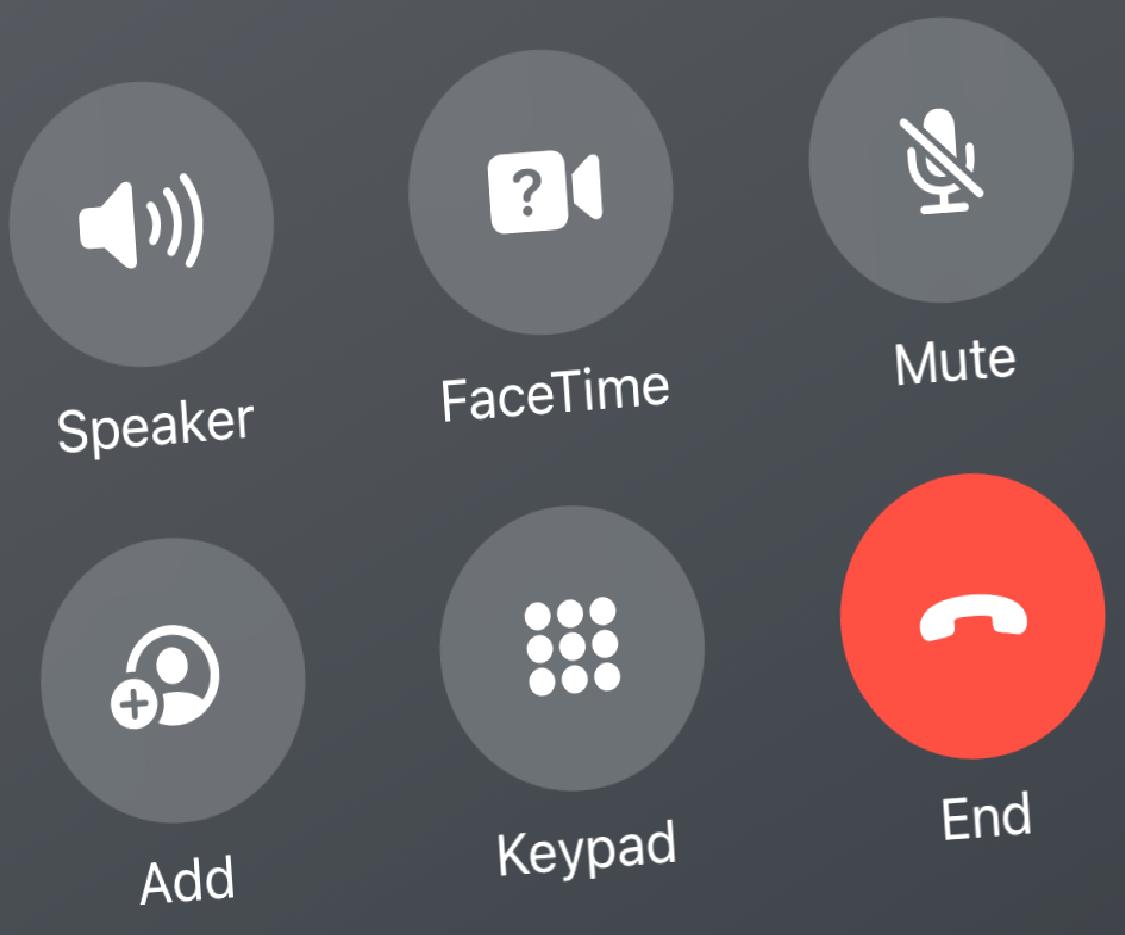End the call with red button
Screen dimensions: 1125x935
click(973, 618)
